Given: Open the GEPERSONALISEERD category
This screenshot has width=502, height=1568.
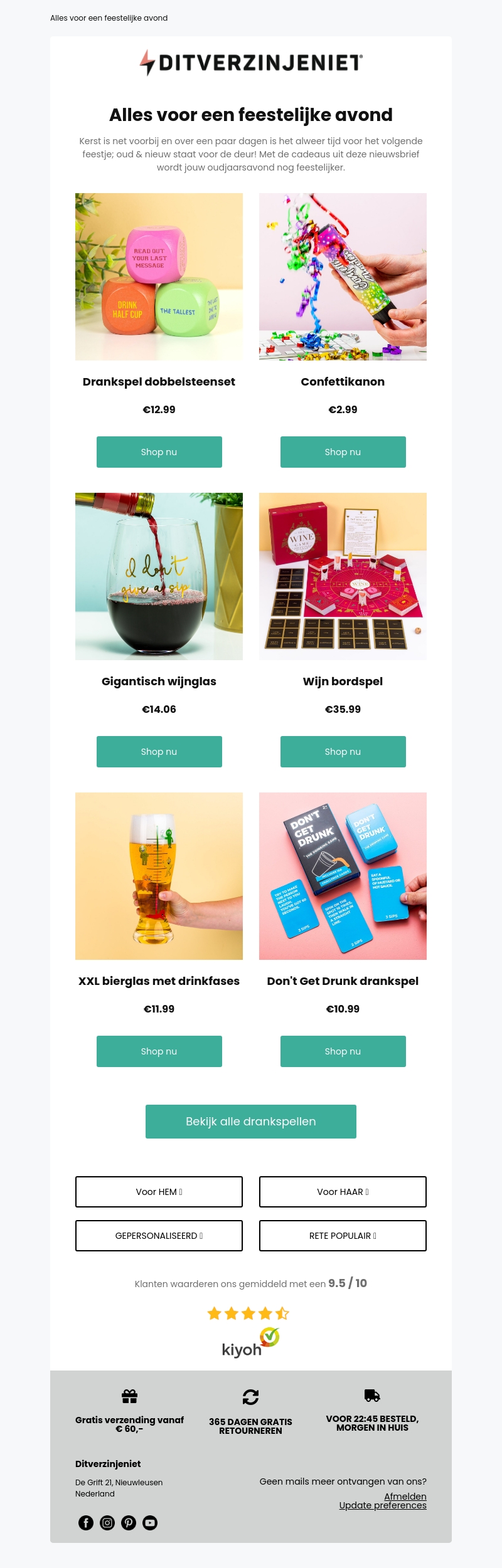Looking at the screenshot, I should [x=159, y=1236].
